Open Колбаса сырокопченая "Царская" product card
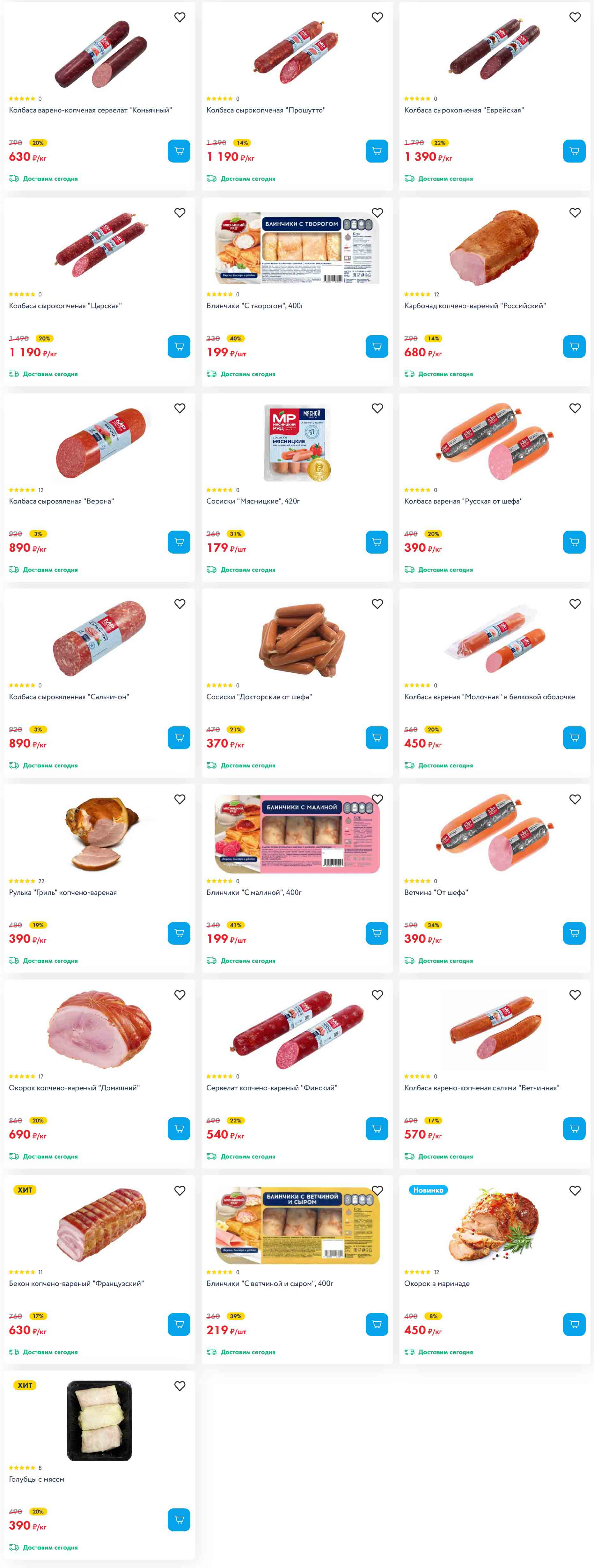The width and height of the screenshot is (594, 1568). click(65, 306)
